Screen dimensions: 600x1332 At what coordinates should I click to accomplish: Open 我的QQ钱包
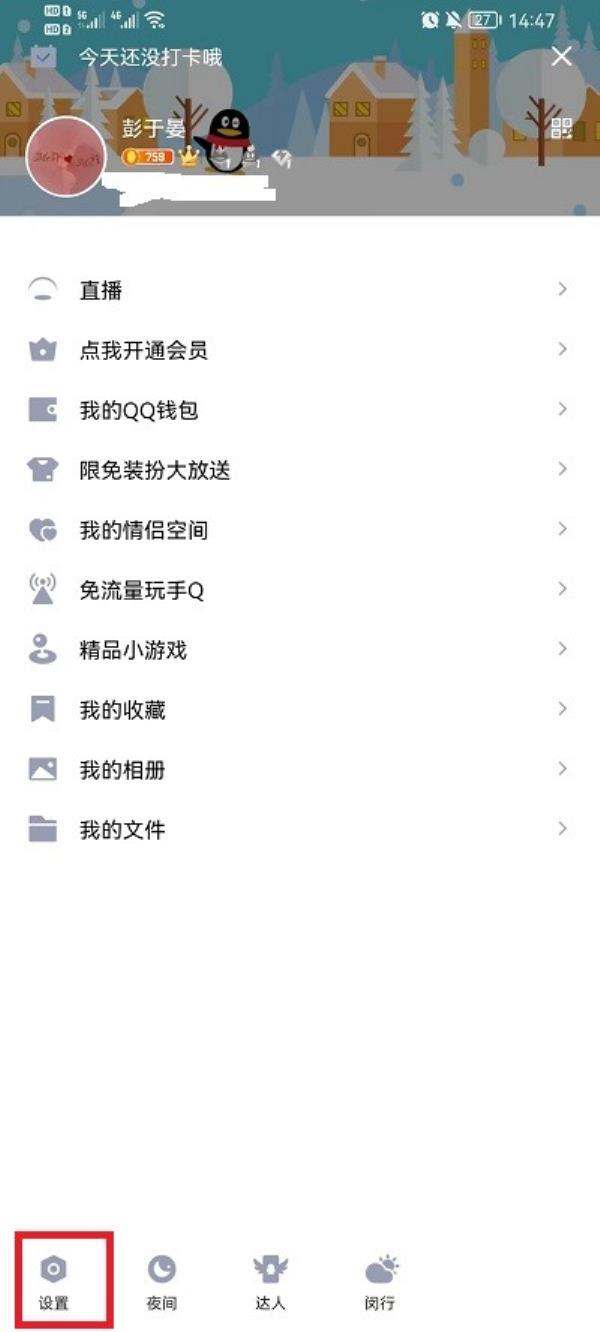coord(300,410)
